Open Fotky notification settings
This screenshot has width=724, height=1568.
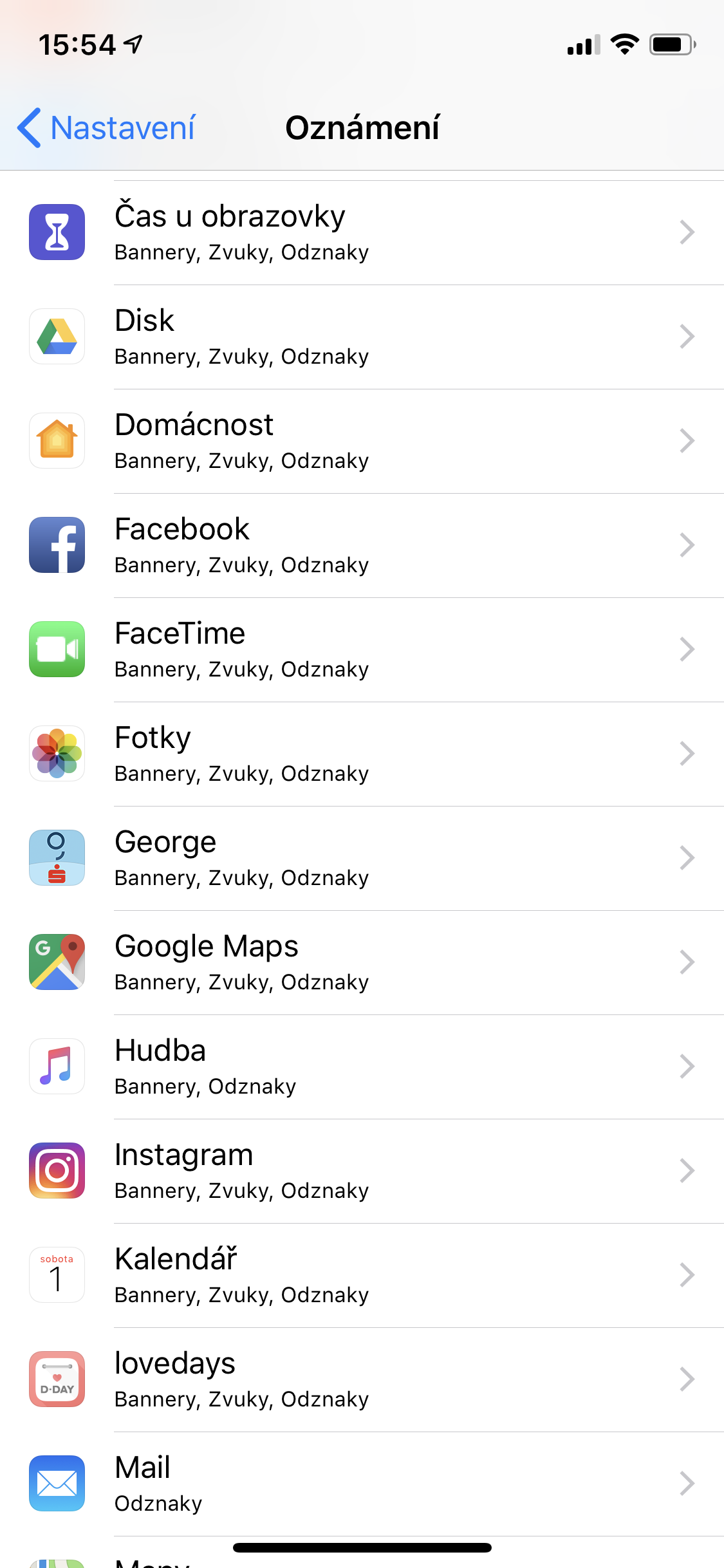(362, 754)
